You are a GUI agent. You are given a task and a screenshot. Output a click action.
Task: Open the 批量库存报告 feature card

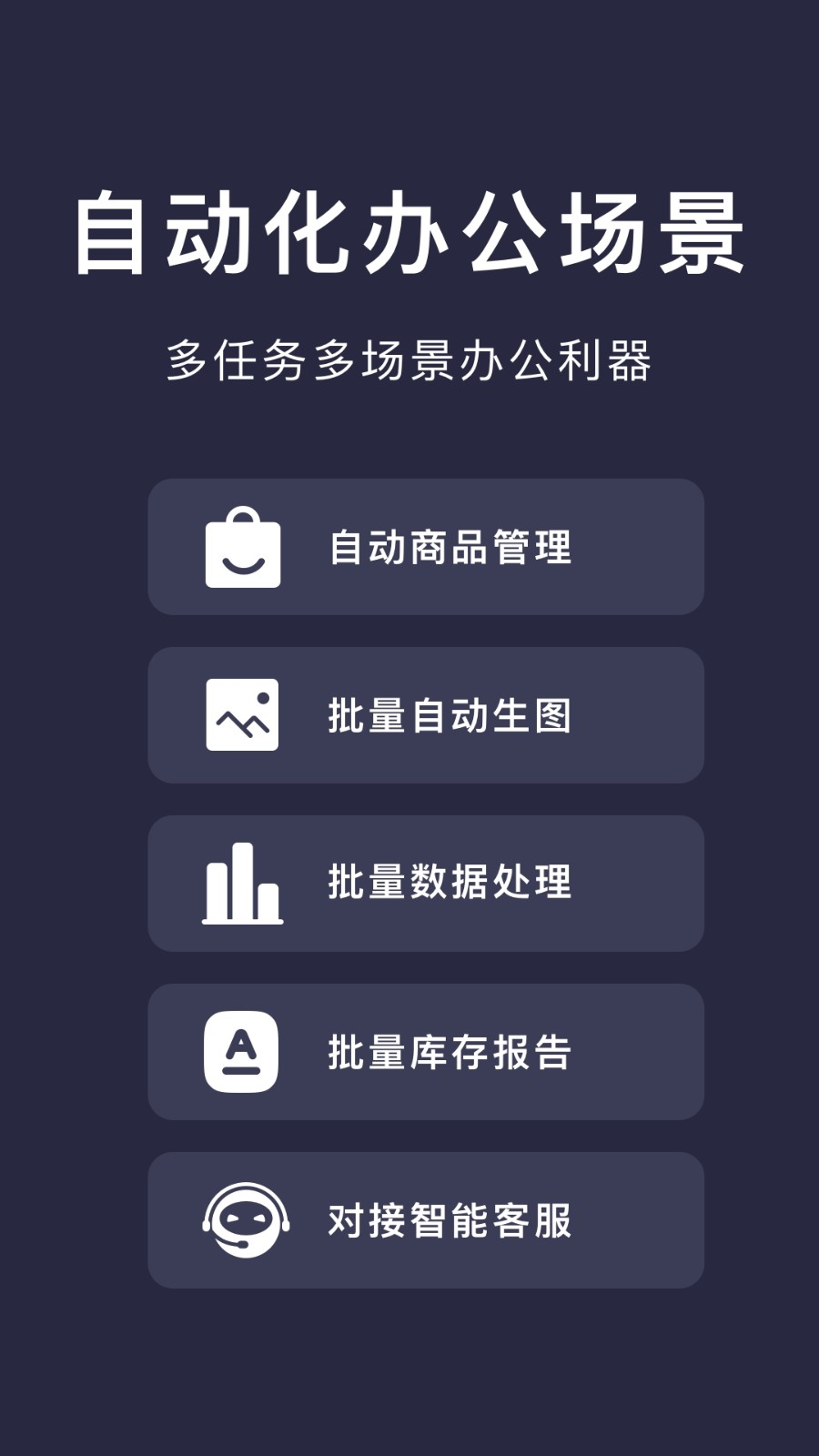point(426,1052)
